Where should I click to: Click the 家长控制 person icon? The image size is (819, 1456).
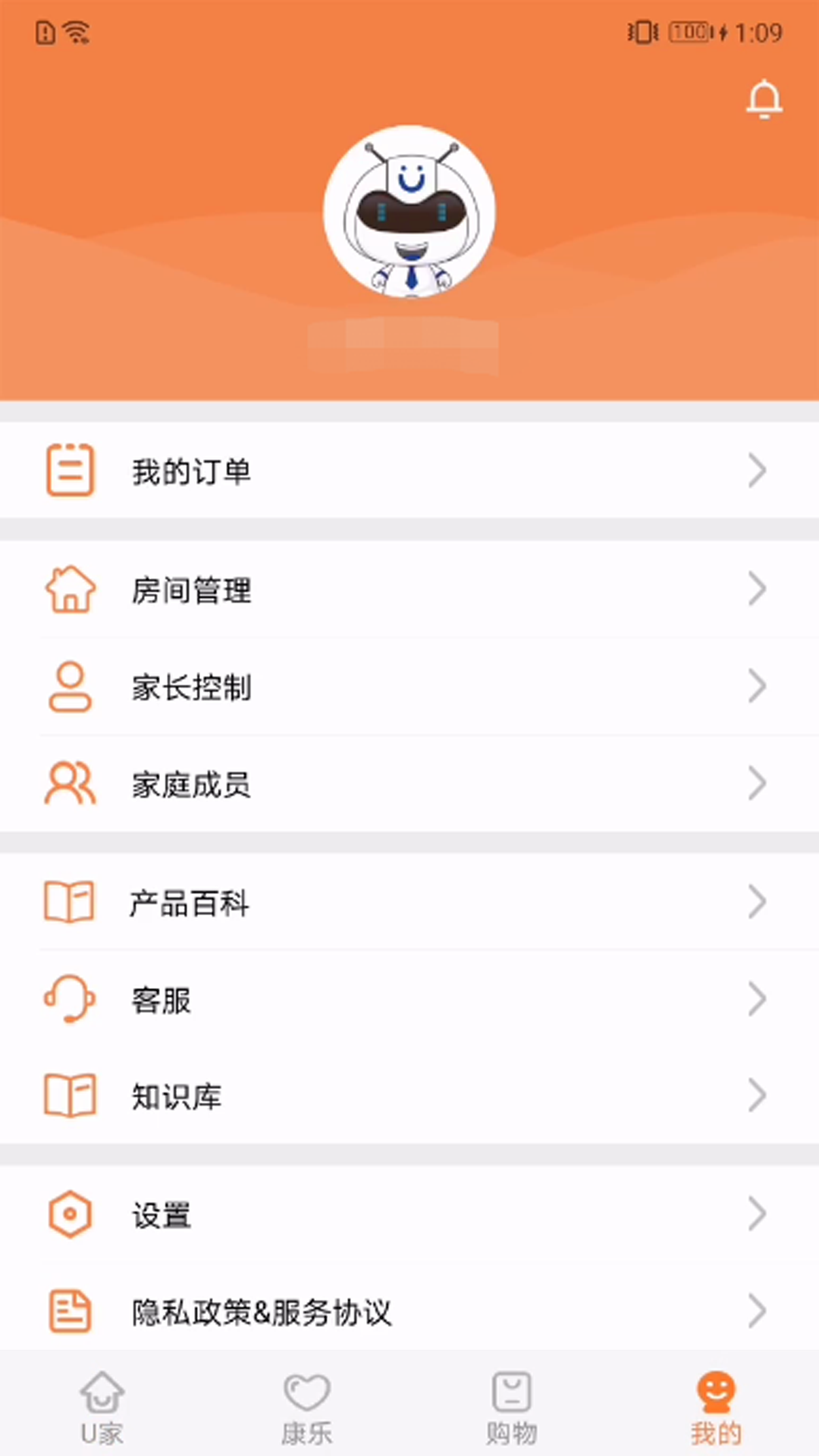[x=70, y=686]
